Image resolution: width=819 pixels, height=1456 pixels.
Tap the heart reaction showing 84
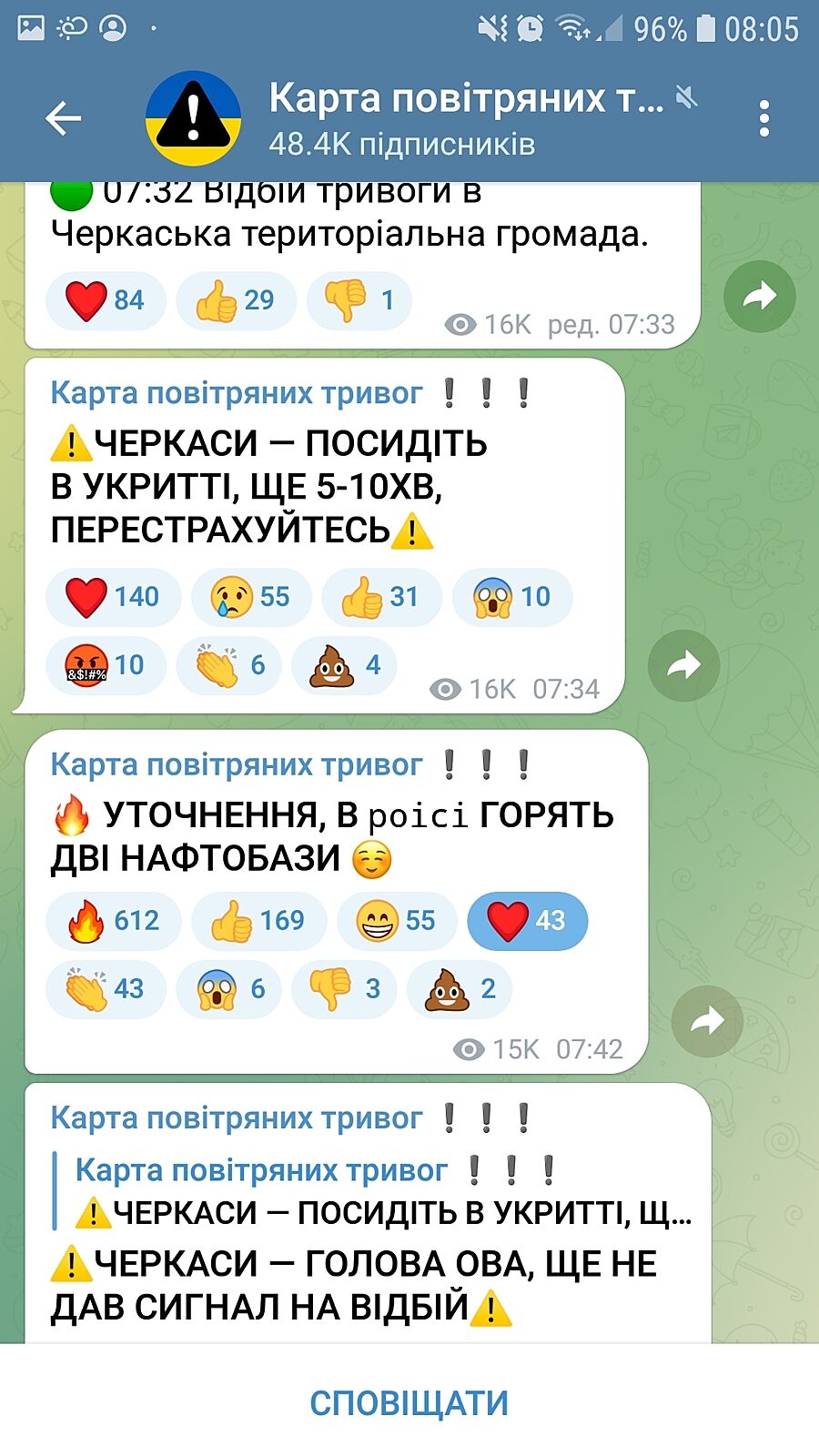[105, 300]
